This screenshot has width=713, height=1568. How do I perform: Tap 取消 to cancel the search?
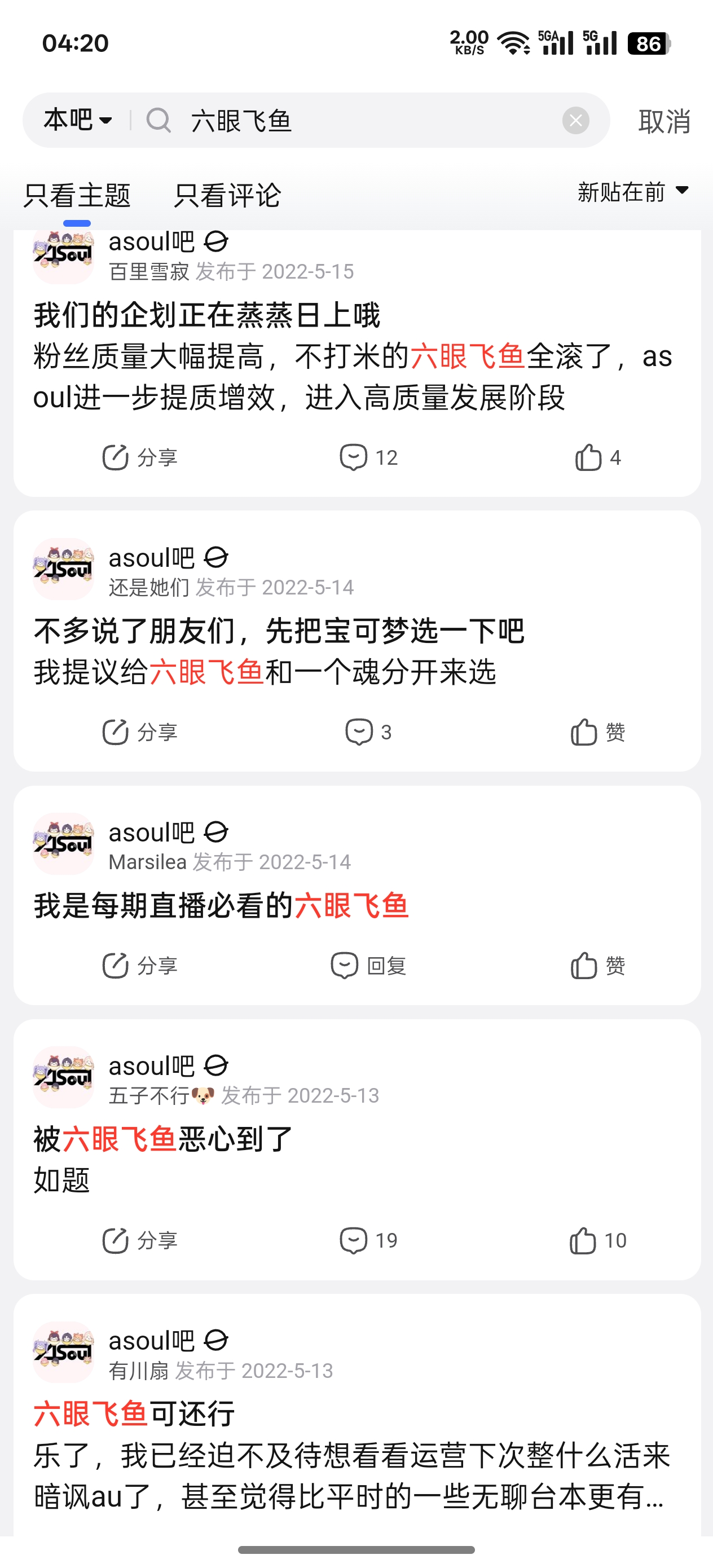(664, 121)
